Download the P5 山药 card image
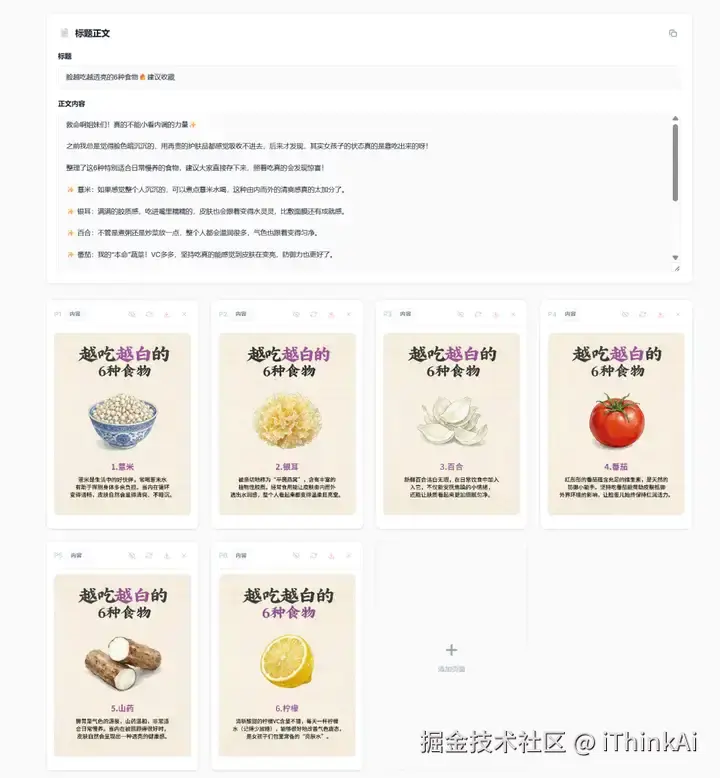Image resolution: width=720 pixels, height=778 pixels. (x=166, y=555)
